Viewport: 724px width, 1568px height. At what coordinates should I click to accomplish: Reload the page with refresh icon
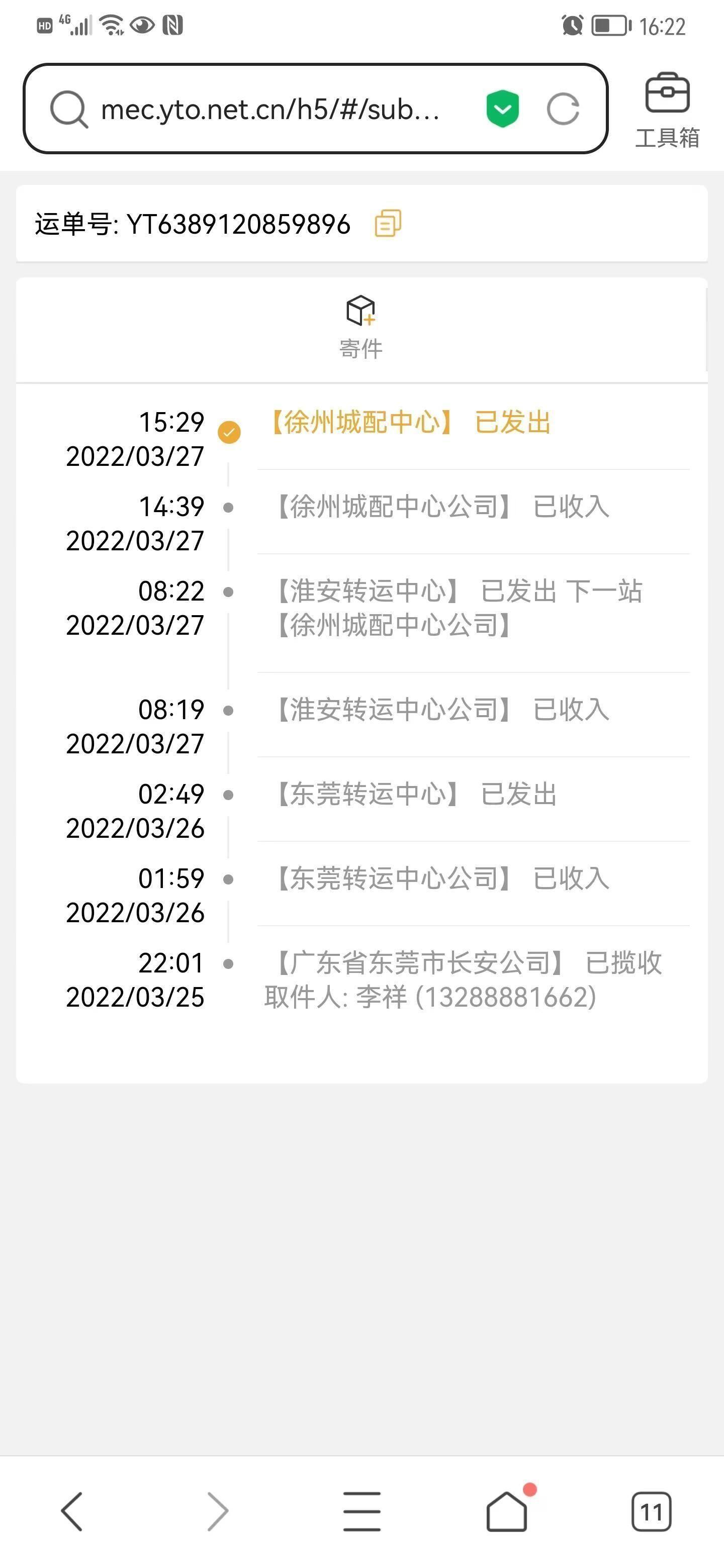coord(562,110)
